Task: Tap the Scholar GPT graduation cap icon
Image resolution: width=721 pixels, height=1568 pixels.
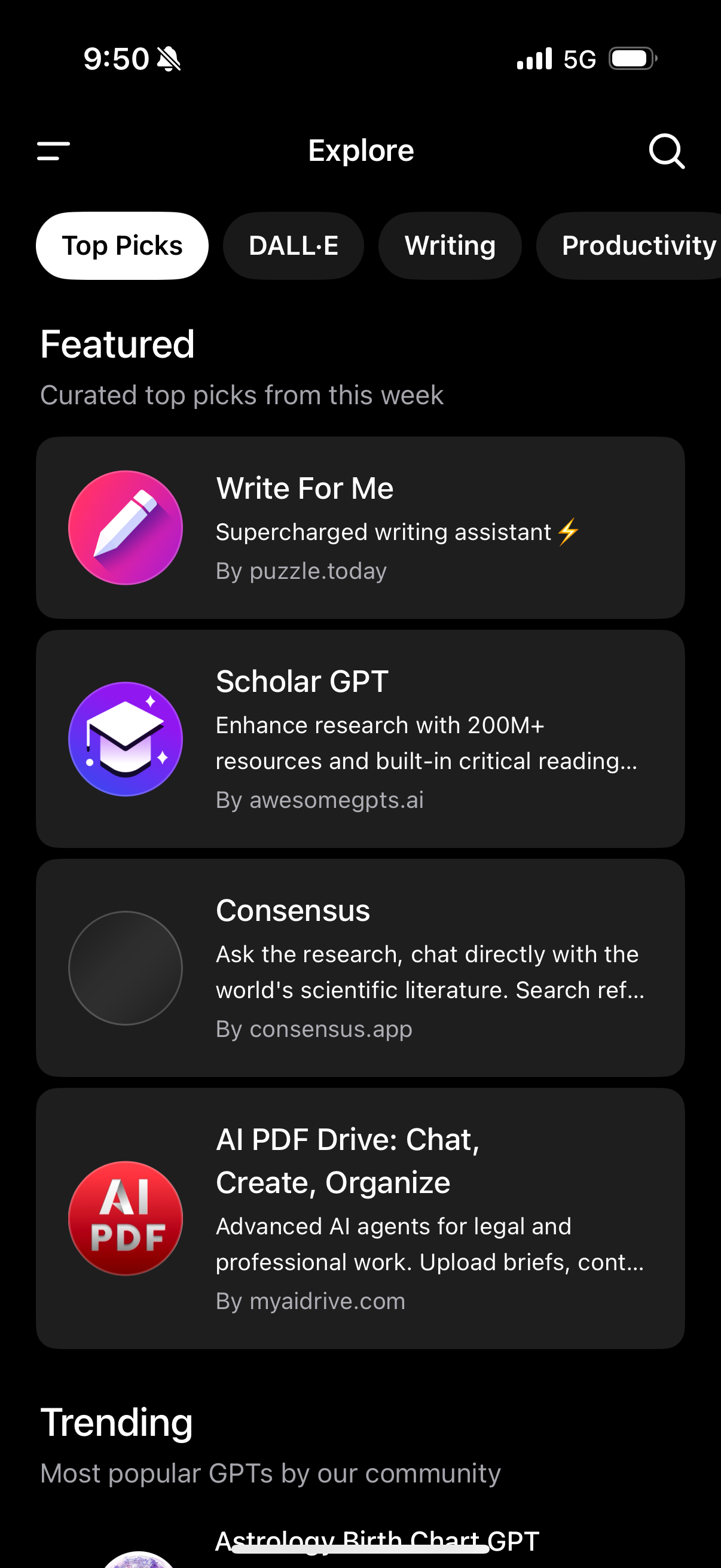Action: click(126, 740)
